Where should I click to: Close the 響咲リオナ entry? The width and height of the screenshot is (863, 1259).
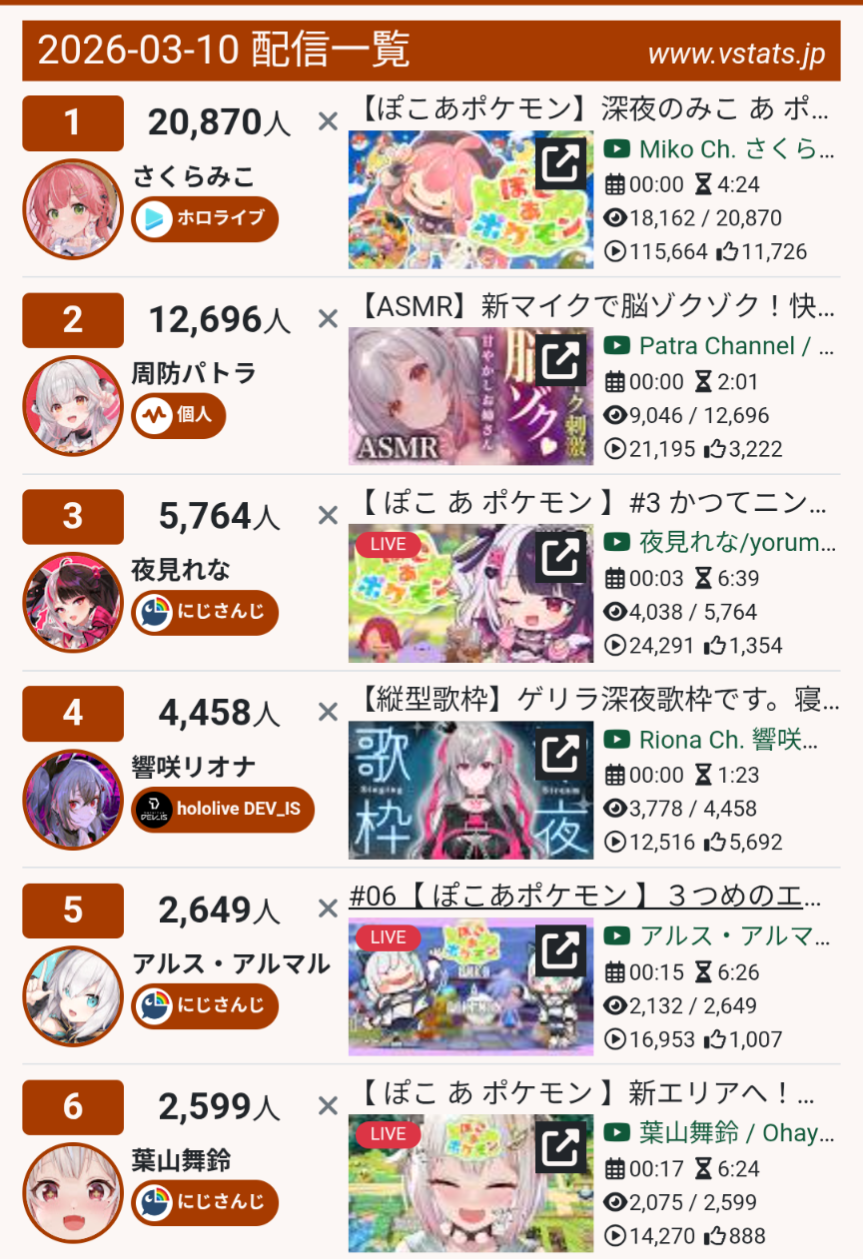(x=328, y=712)
